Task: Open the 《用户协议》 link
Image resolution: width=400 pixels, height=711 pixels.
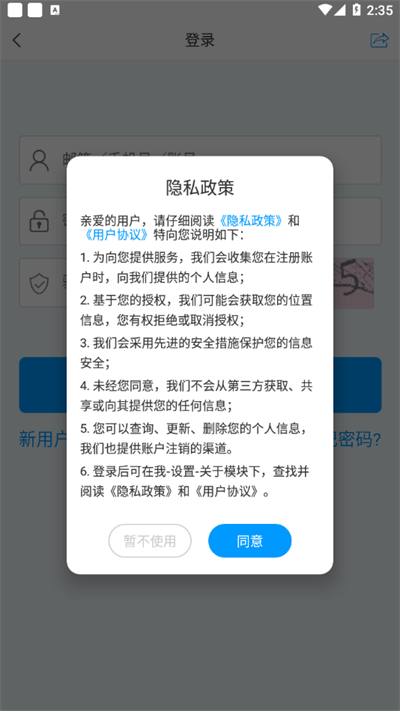Action: (117, 235)
